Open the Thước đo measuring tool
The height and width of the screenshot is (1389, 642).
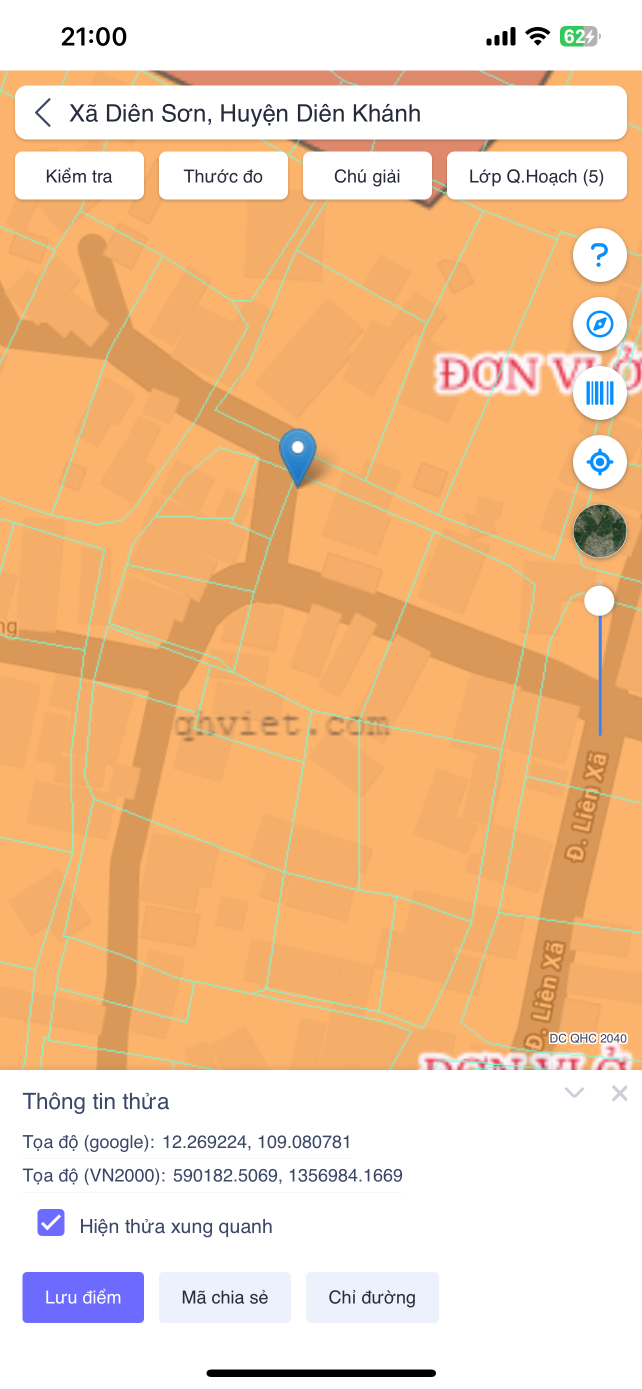[223, 176]
